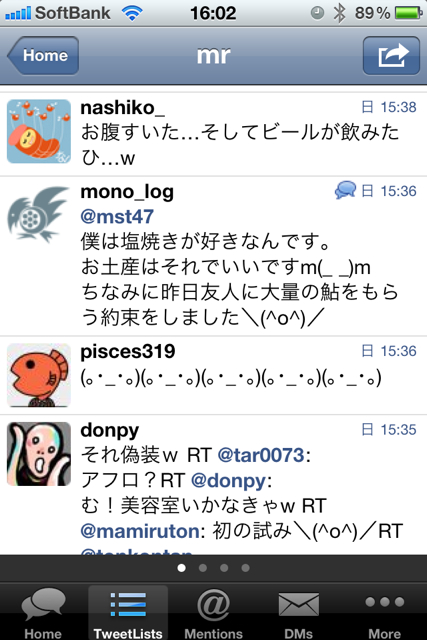Select the TweetLists tab

[x=128, y=612]
